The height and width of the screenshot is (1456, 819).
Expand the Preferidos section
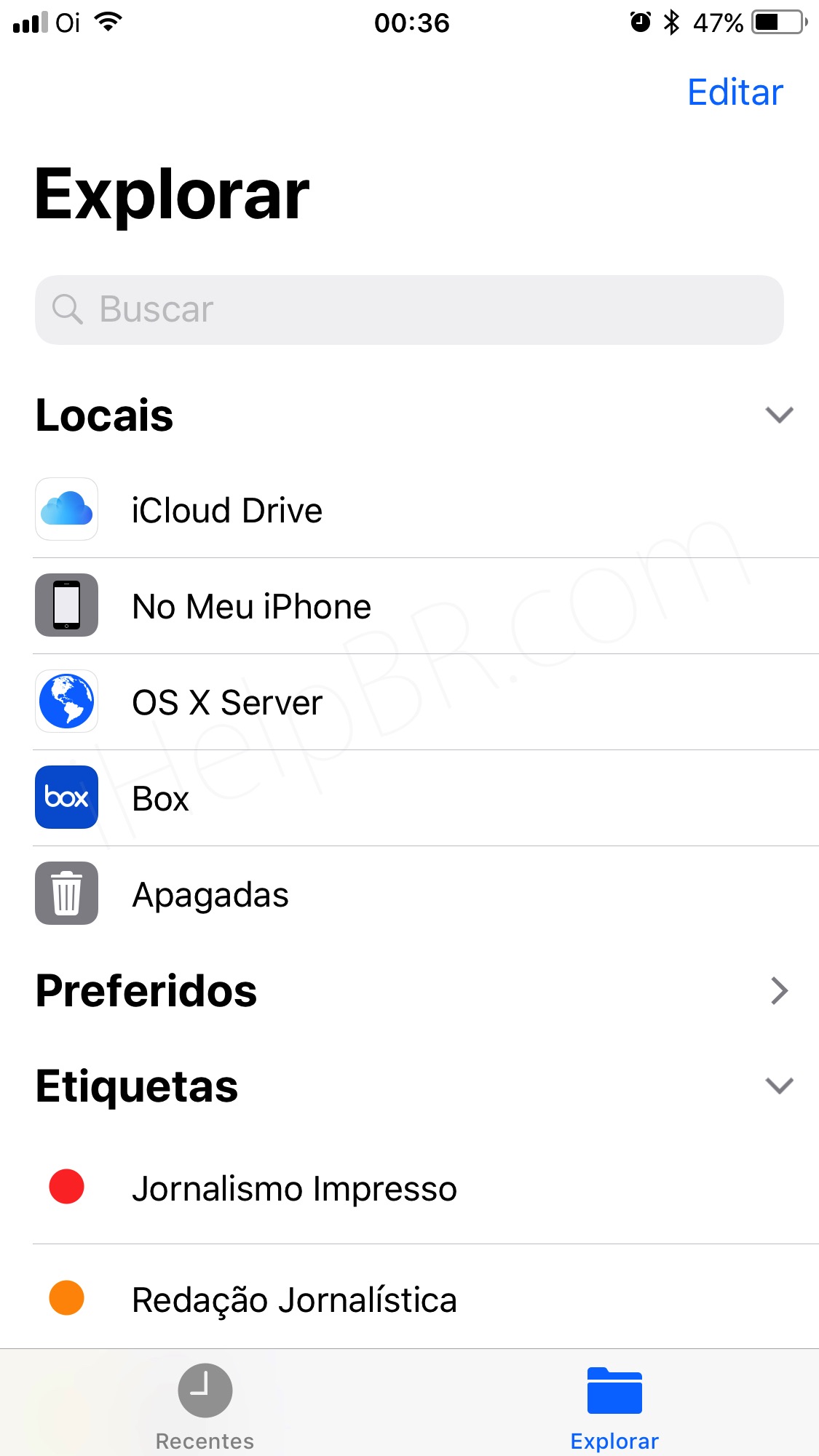click(x=778, y=990)
